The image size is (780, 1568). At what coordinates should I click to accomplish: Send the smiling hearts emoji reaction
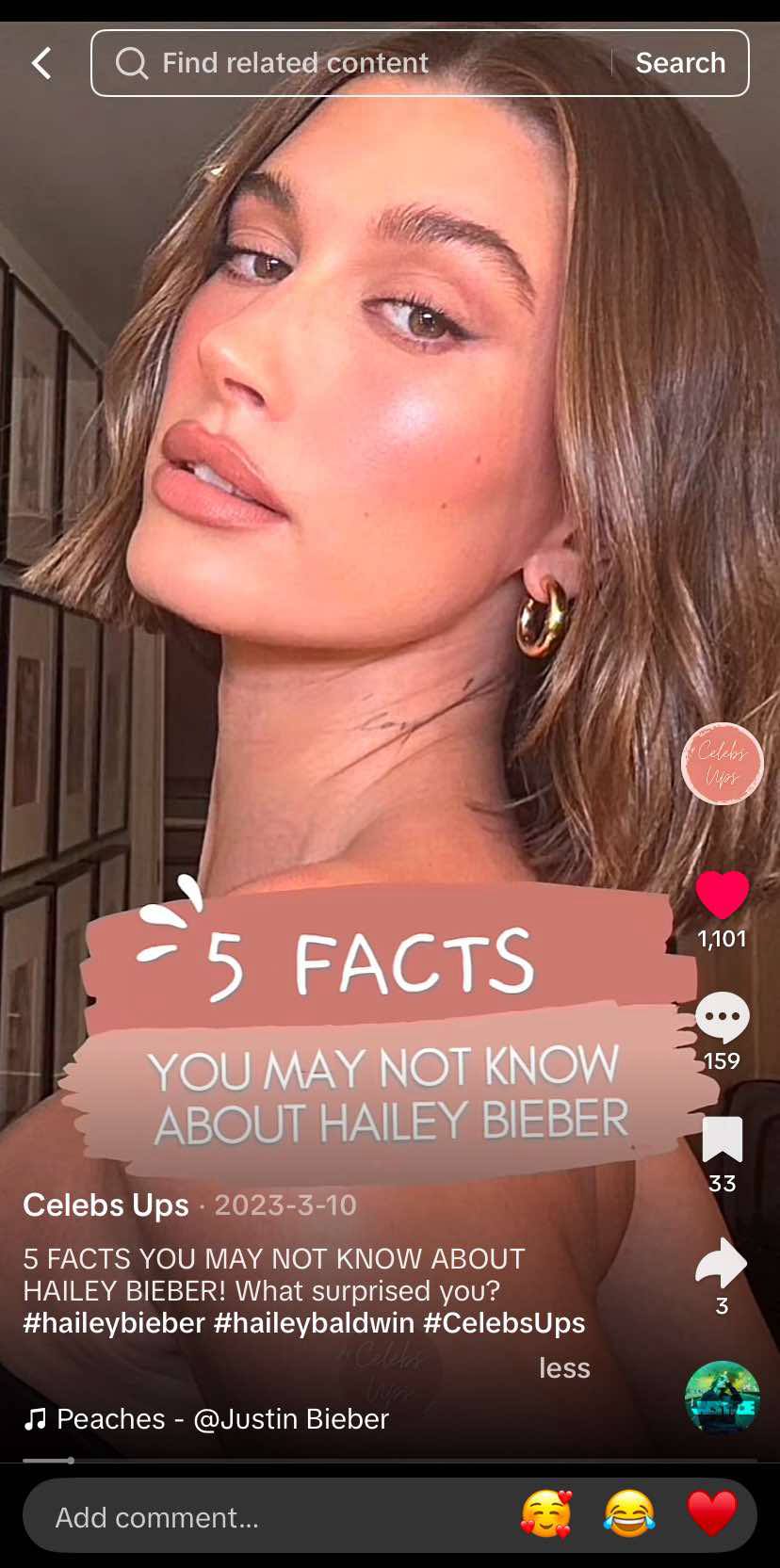546,1514
